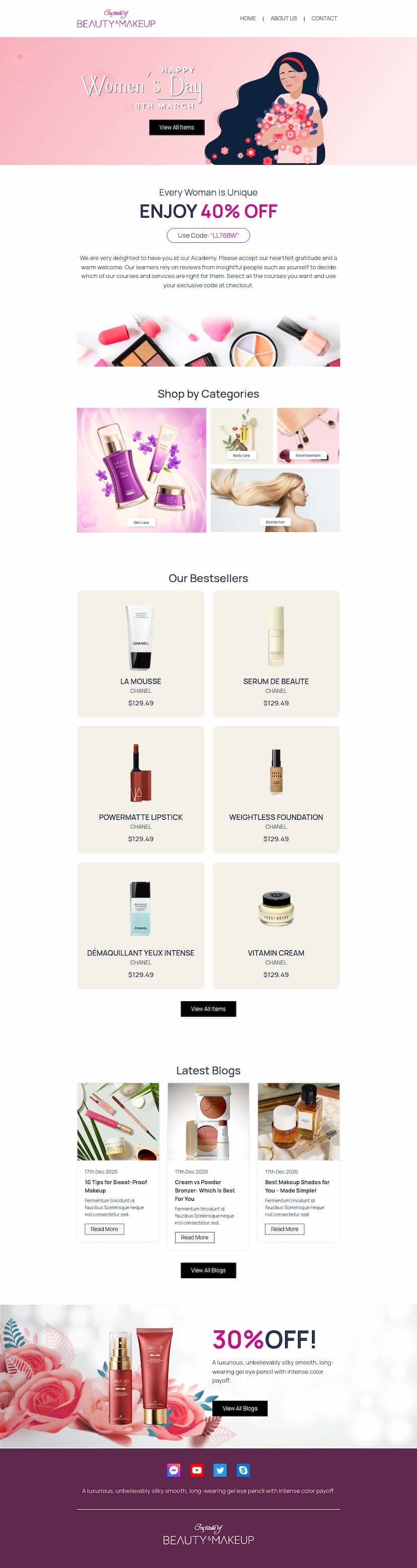Go to the ABOUT US page
417x1568 pixels.
point(283,18)
